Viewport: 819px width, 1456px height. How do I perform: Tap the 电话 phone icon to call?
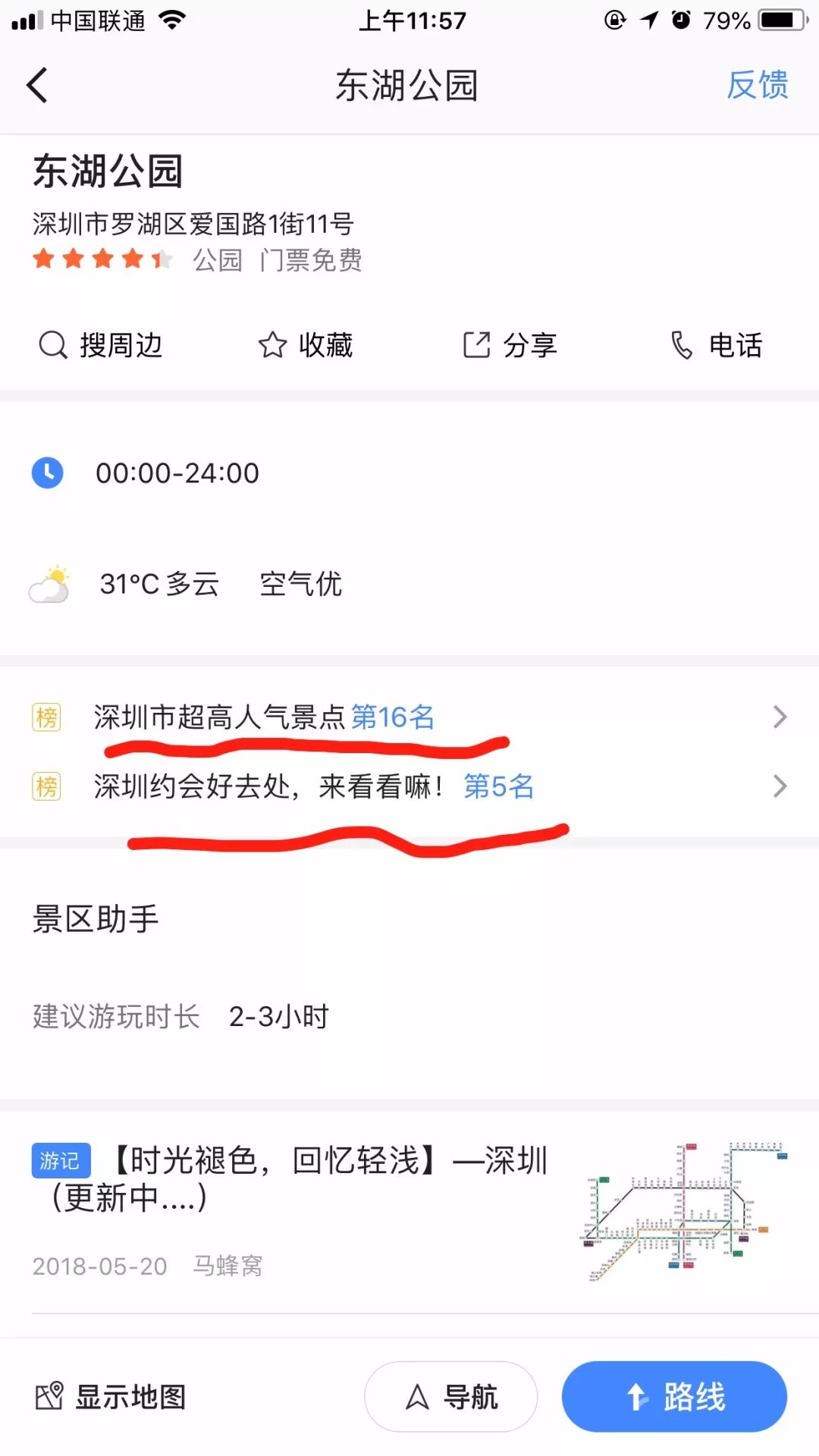(680, 345)
